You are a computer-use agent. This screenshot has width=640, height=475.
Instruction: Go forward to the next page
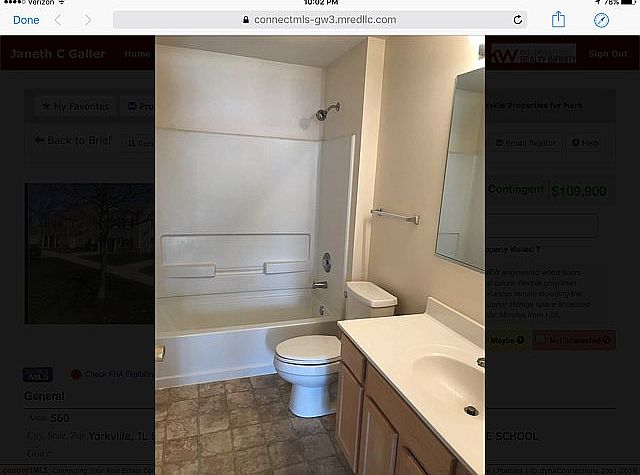pyautogui.click(x=88, y=20)
